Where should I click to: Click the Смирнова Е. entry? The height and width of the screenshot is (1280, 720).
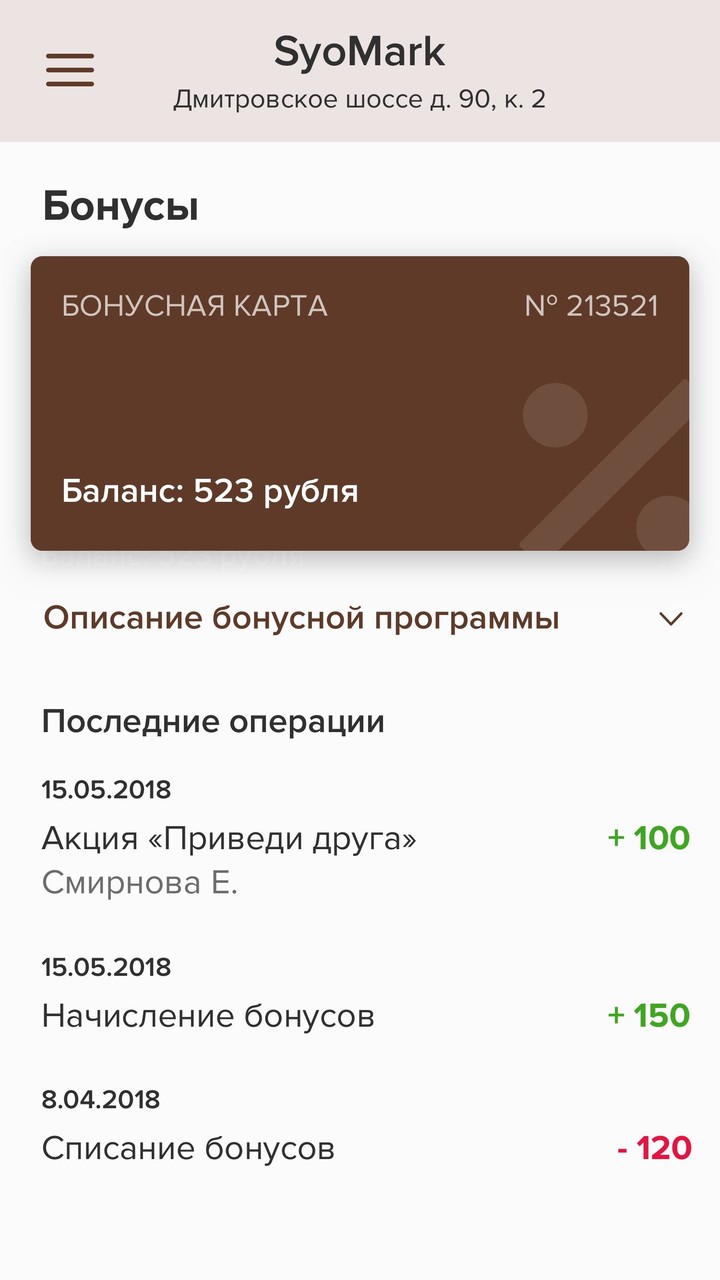[x=137, y=886]
